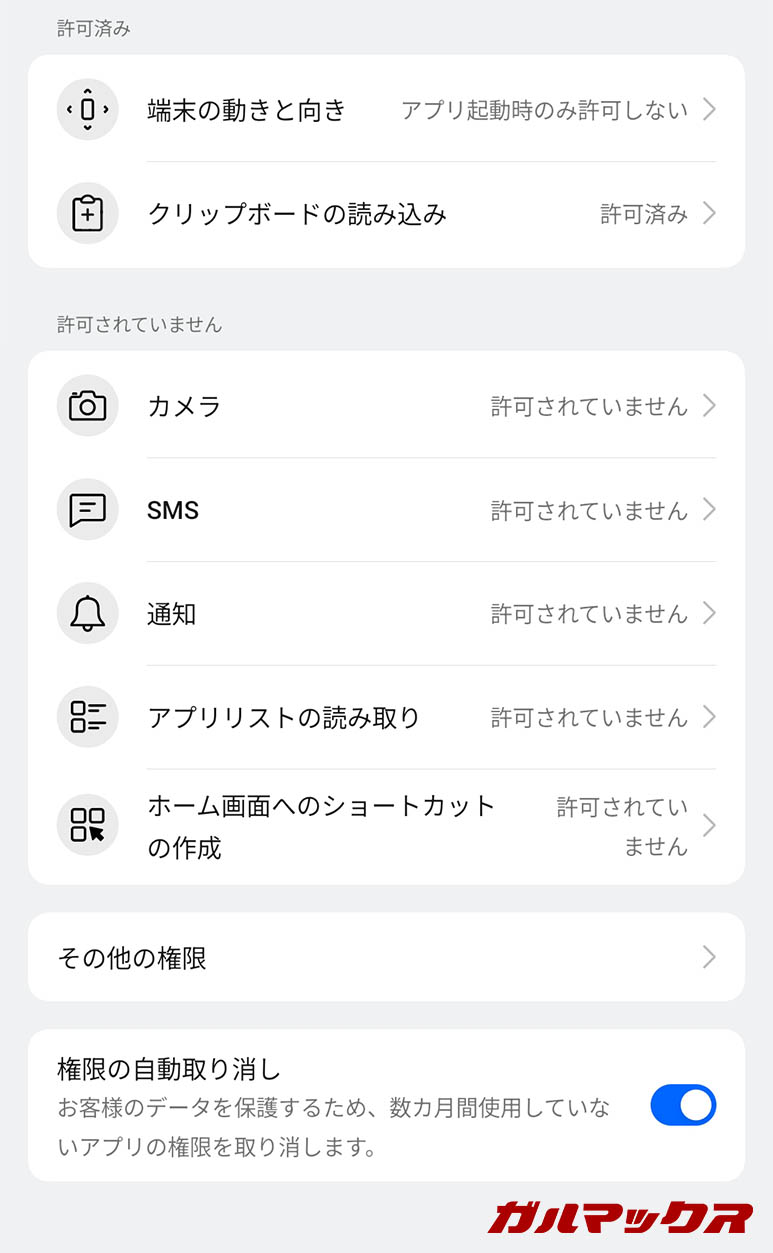Turn off 権限の自動取り消し switch
The image size is (773, 1253).
pos(683,1105)
